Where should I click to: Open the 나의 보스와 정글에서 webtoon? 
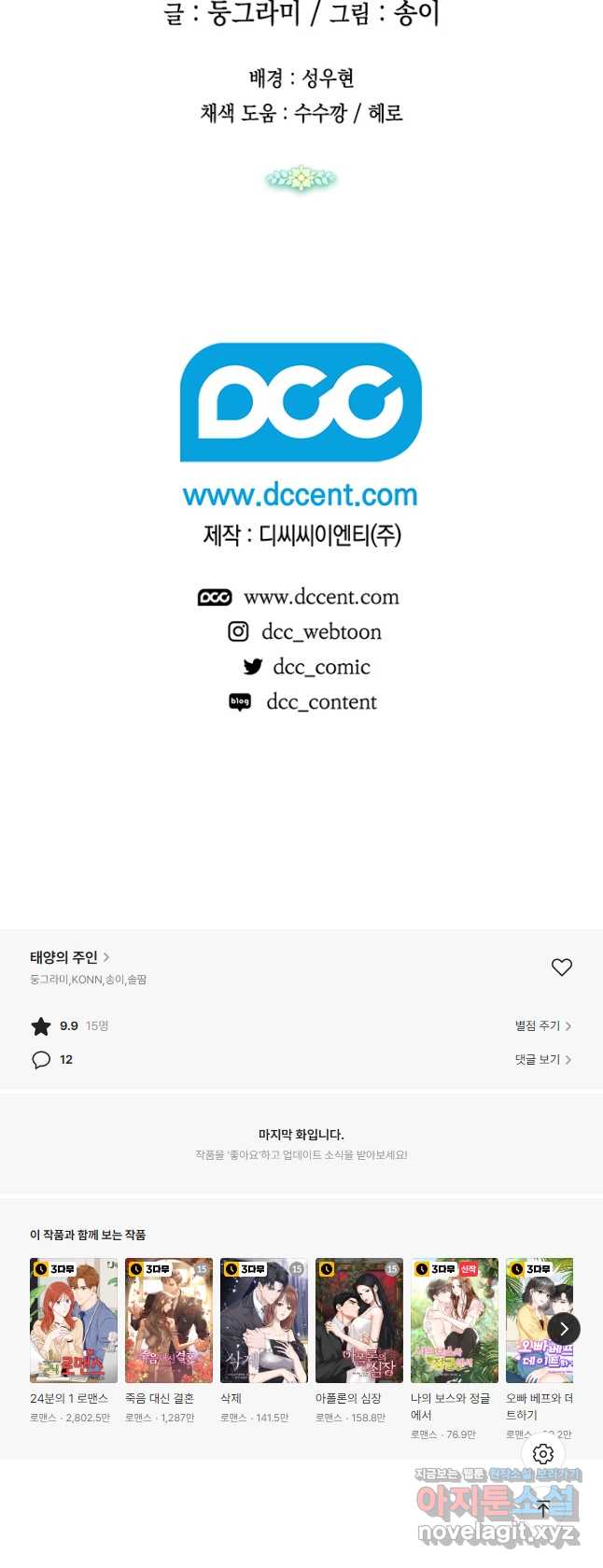point(455,1321)
